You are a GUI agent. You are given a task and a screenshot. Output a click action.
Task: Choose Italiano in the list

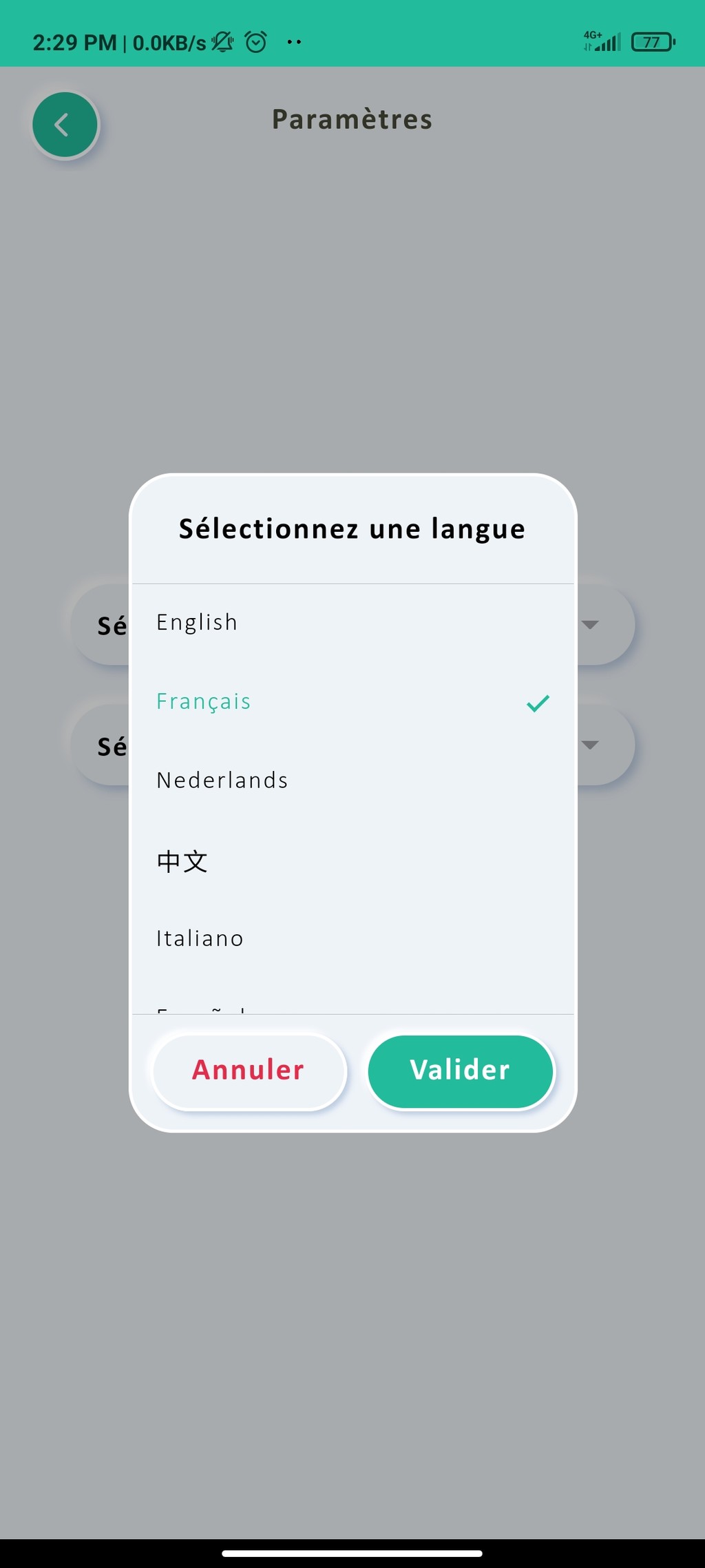tap(352, 939)
